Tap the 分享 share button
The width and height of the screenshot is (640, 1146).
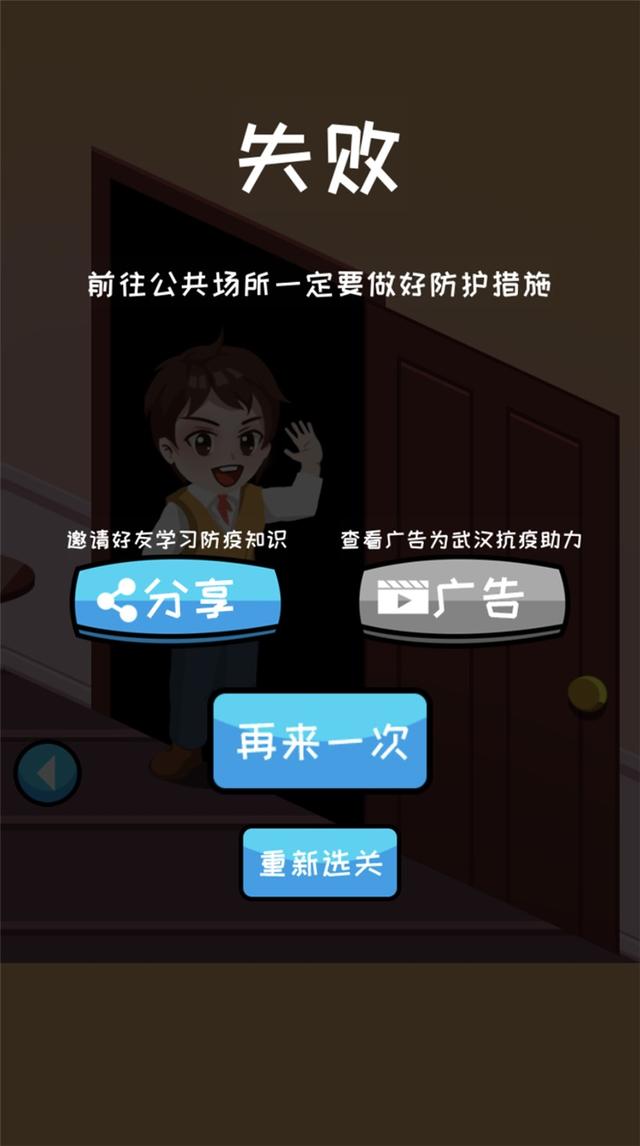pyautogui.click(x=176, y=600)
